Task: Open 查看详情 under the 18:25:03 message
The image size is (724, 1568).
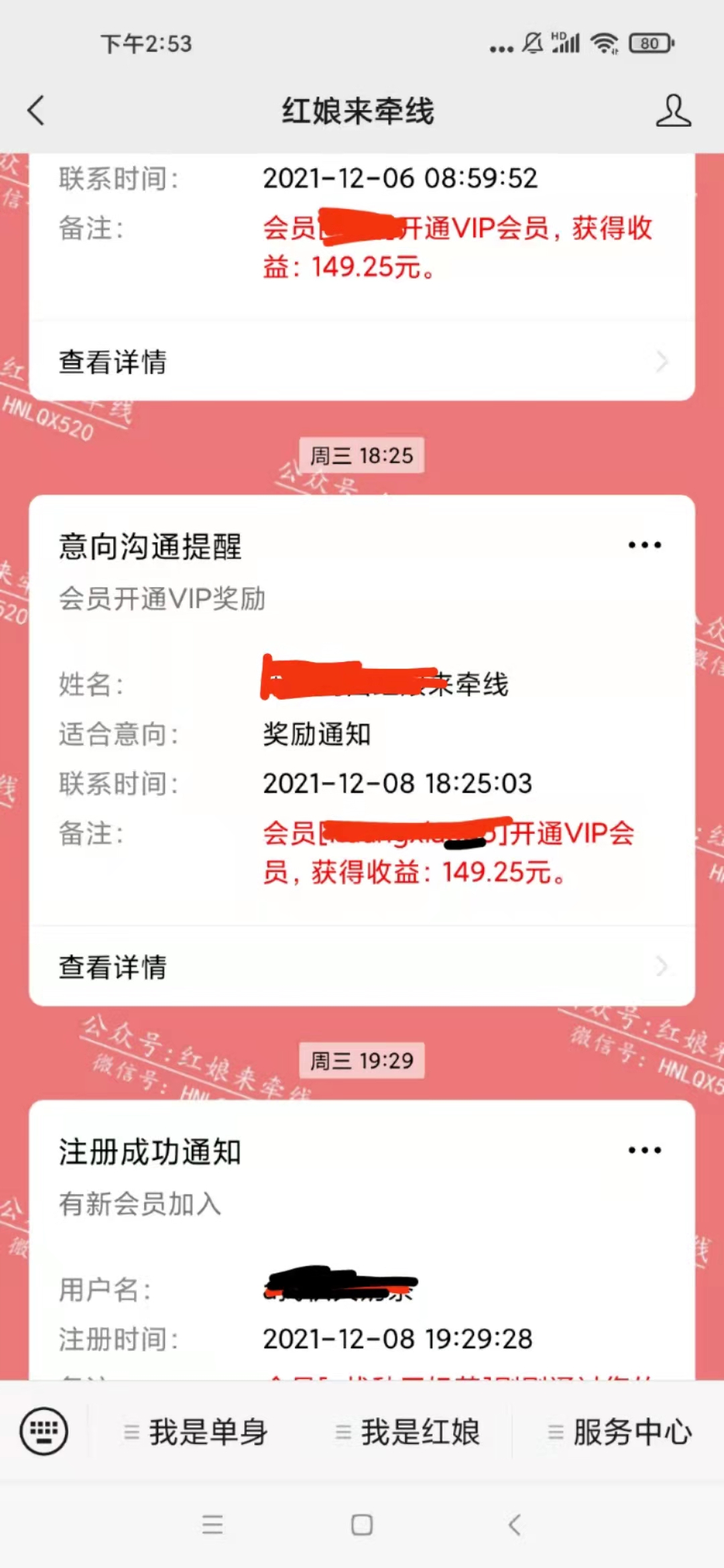Action: pos(362,967)
